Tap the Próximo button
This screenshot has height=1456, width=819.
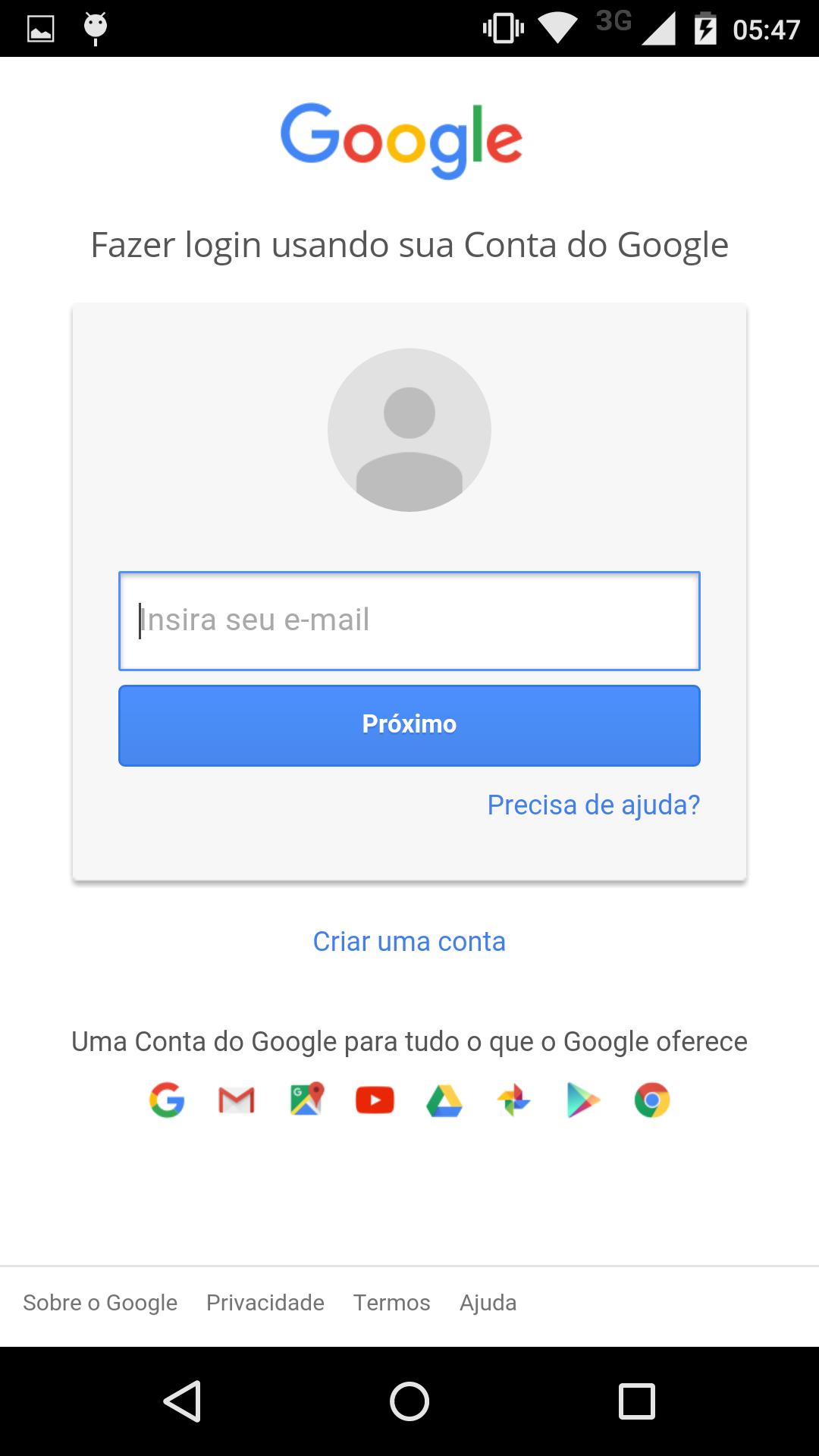tap(409, 725)
